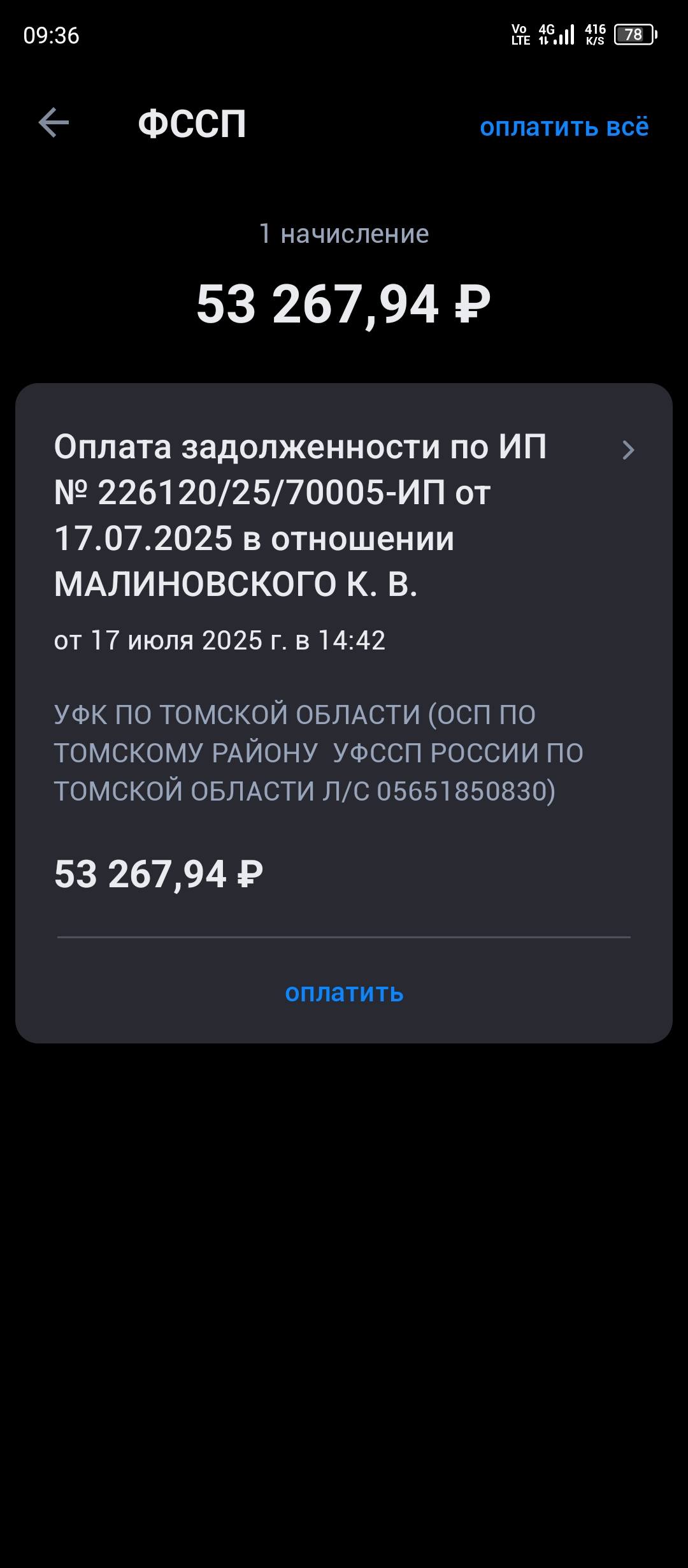Select the 1 начисление counter label
Image resolution: width=688 pixels, height=1568 pixels.
pyautogui.click(x=344, y=234)
